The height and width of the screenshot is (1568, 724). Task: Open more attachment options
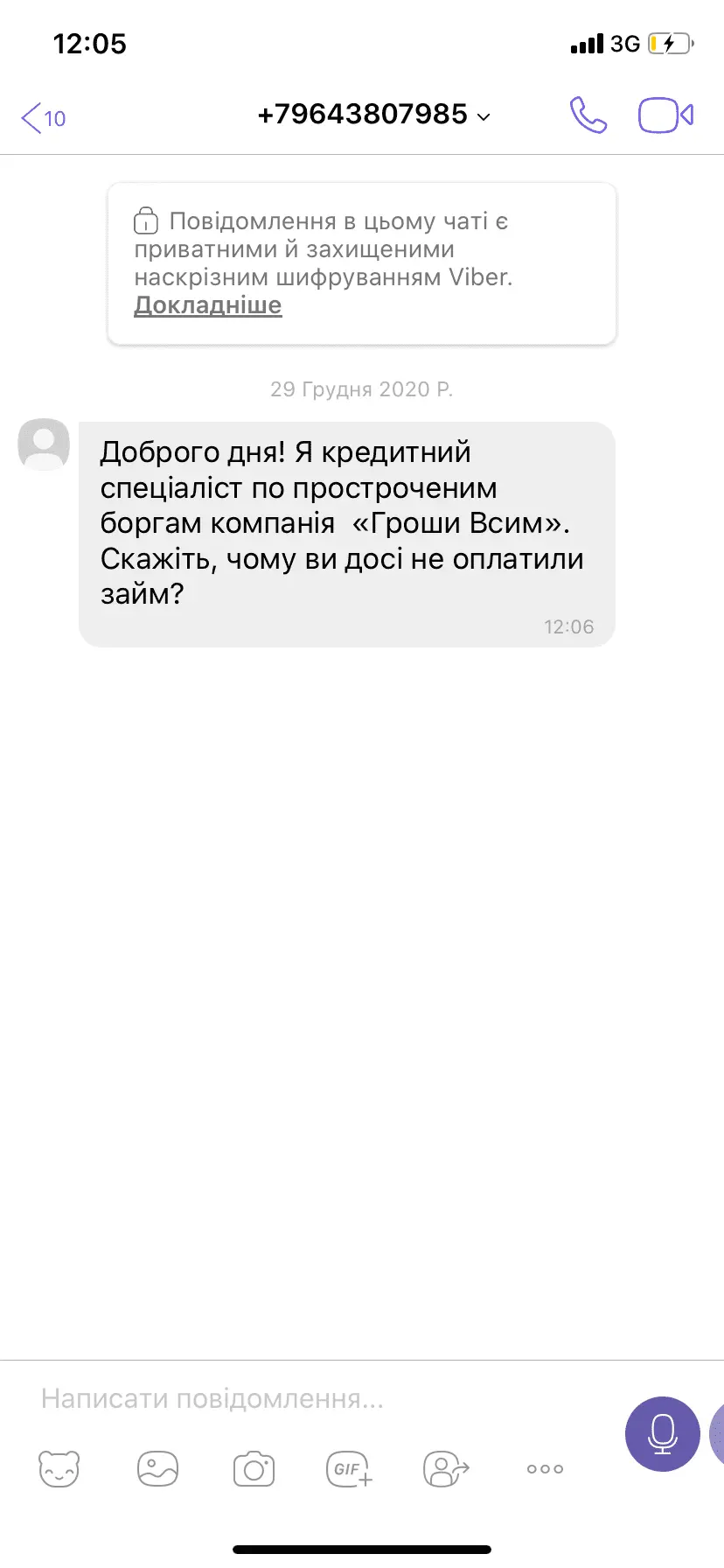[545, 1469]
